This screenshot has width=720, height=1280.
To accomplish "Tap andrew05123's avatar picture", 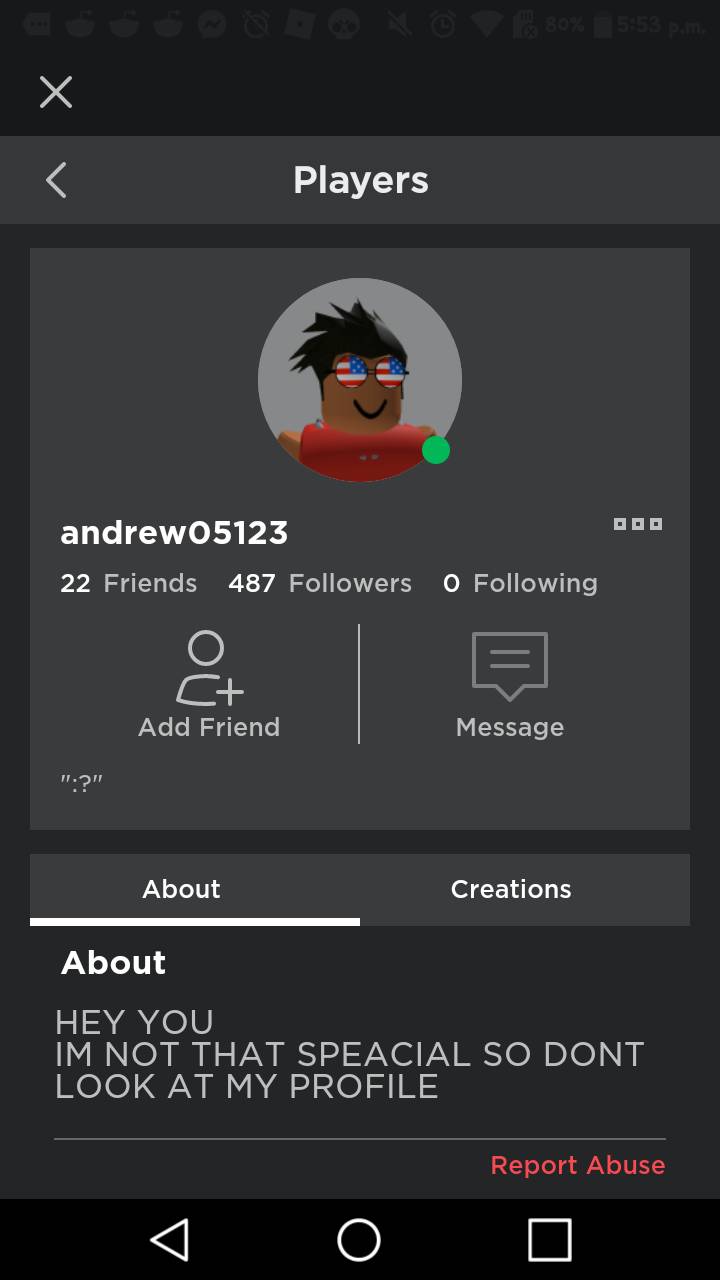I will [x=360, y=380].
